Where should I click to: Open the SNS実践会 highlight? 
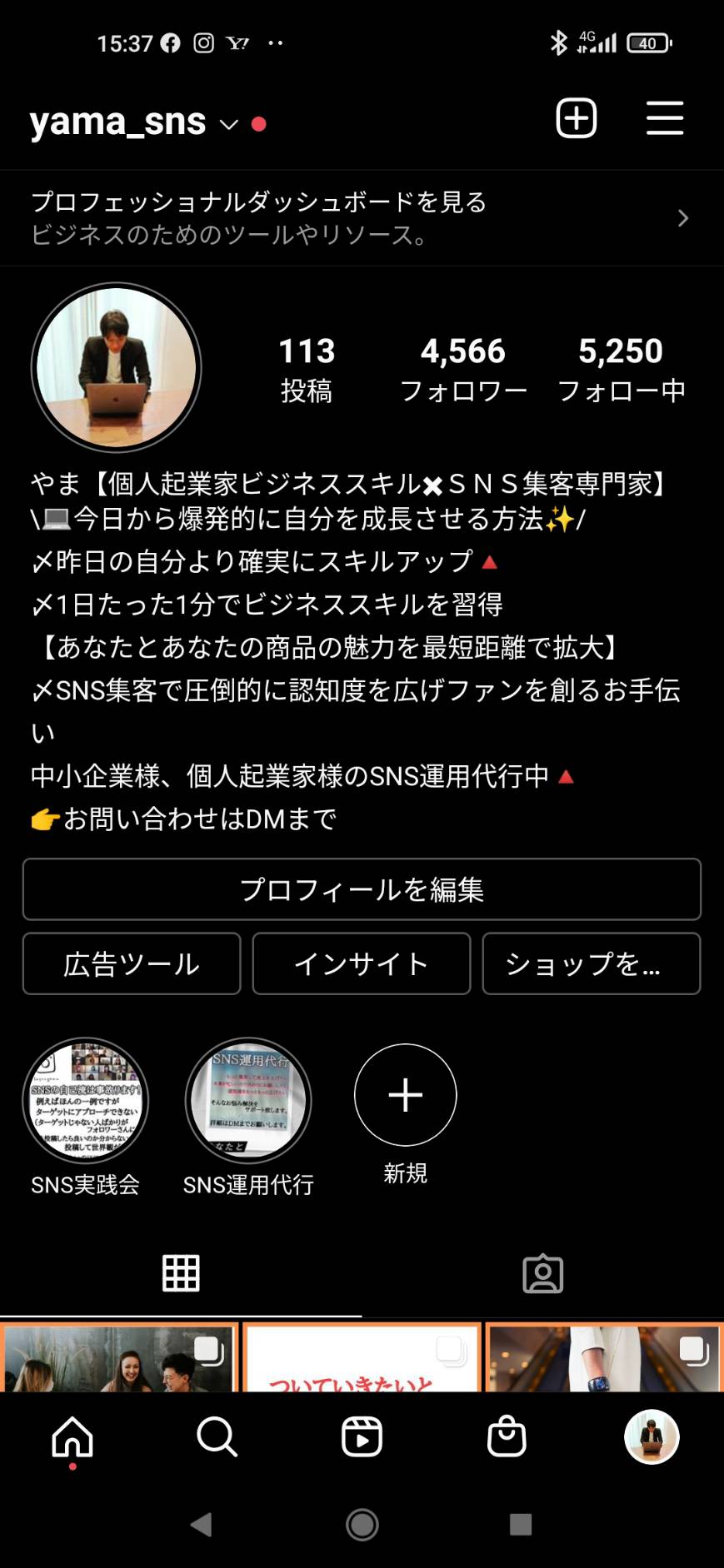[85, 1101]
